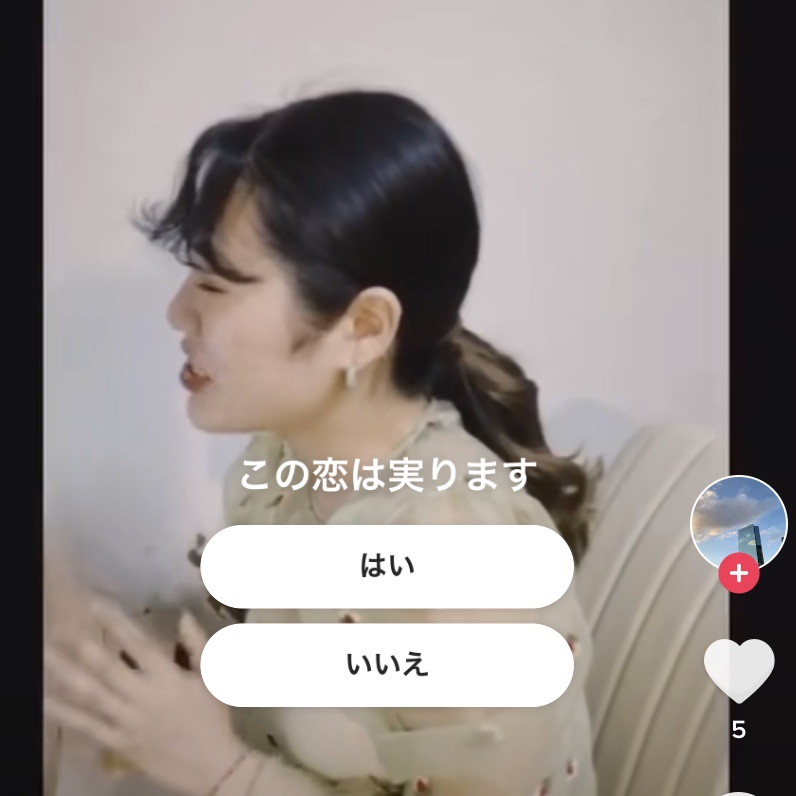Like this video with the heart
This screenshot has width=796, height=796.
[738, 671]
